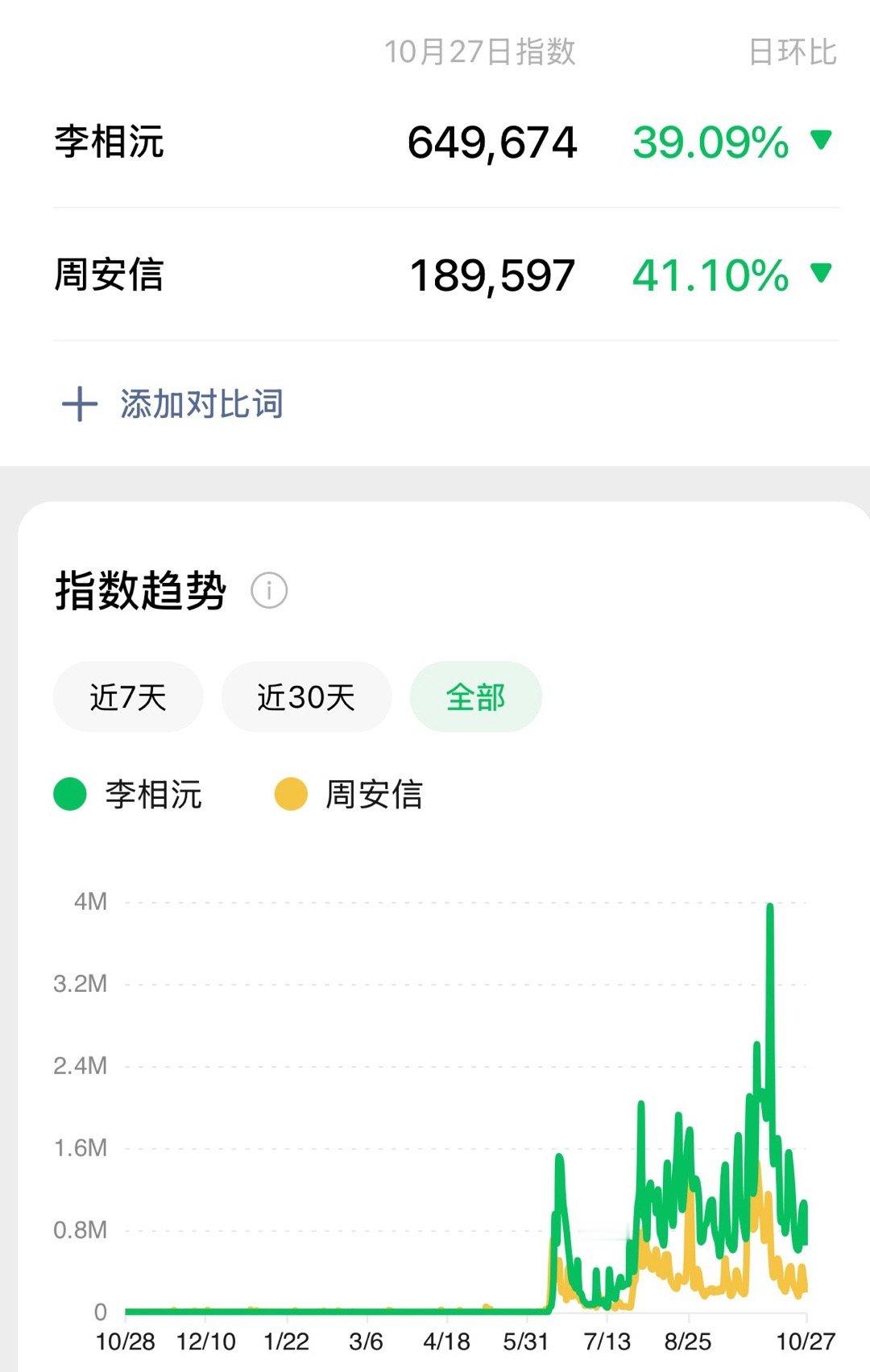This screenshot has width=870, height=1372.
Task: Open the info icon beside 指数趋势
Action: [268, 592]
